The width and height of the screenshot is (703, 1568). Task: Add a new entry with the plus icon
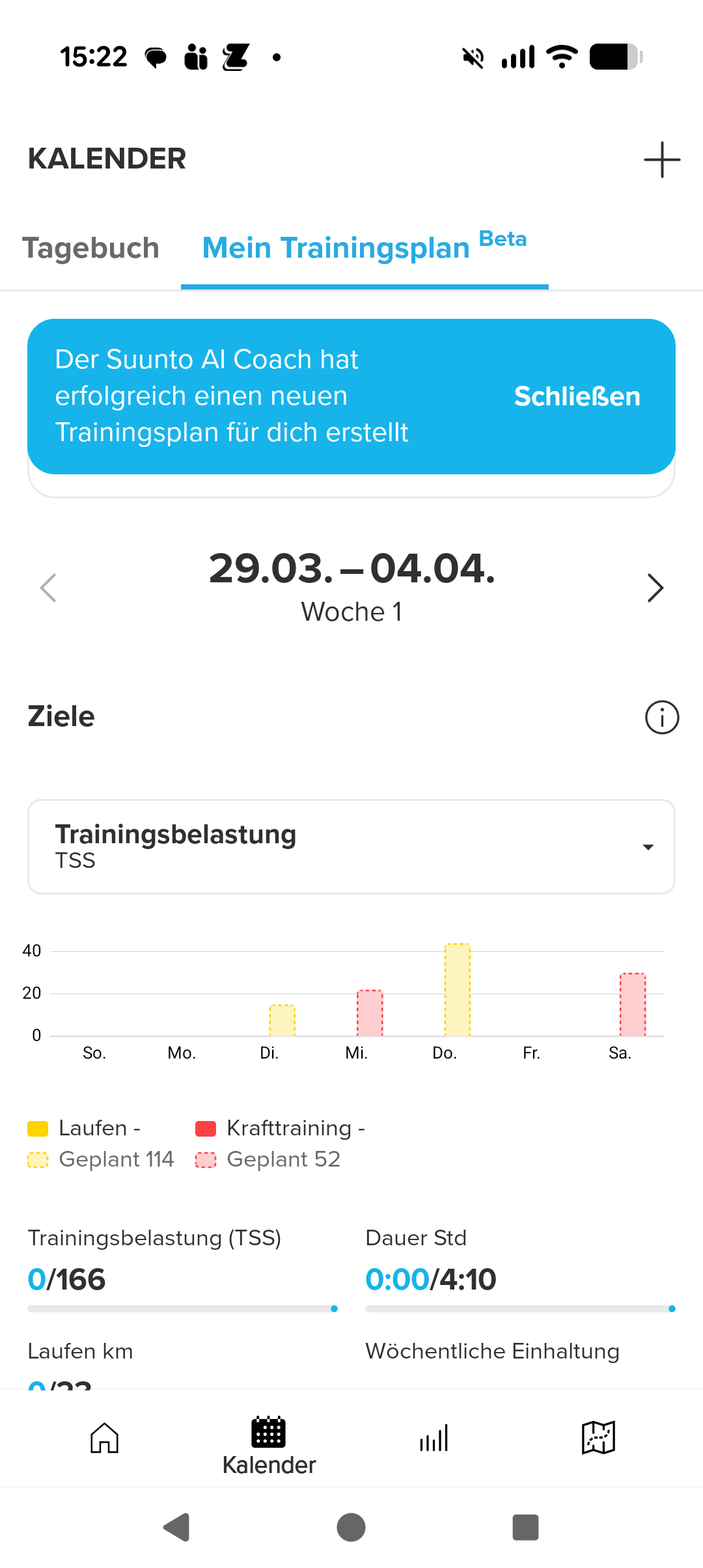(661, 159)
